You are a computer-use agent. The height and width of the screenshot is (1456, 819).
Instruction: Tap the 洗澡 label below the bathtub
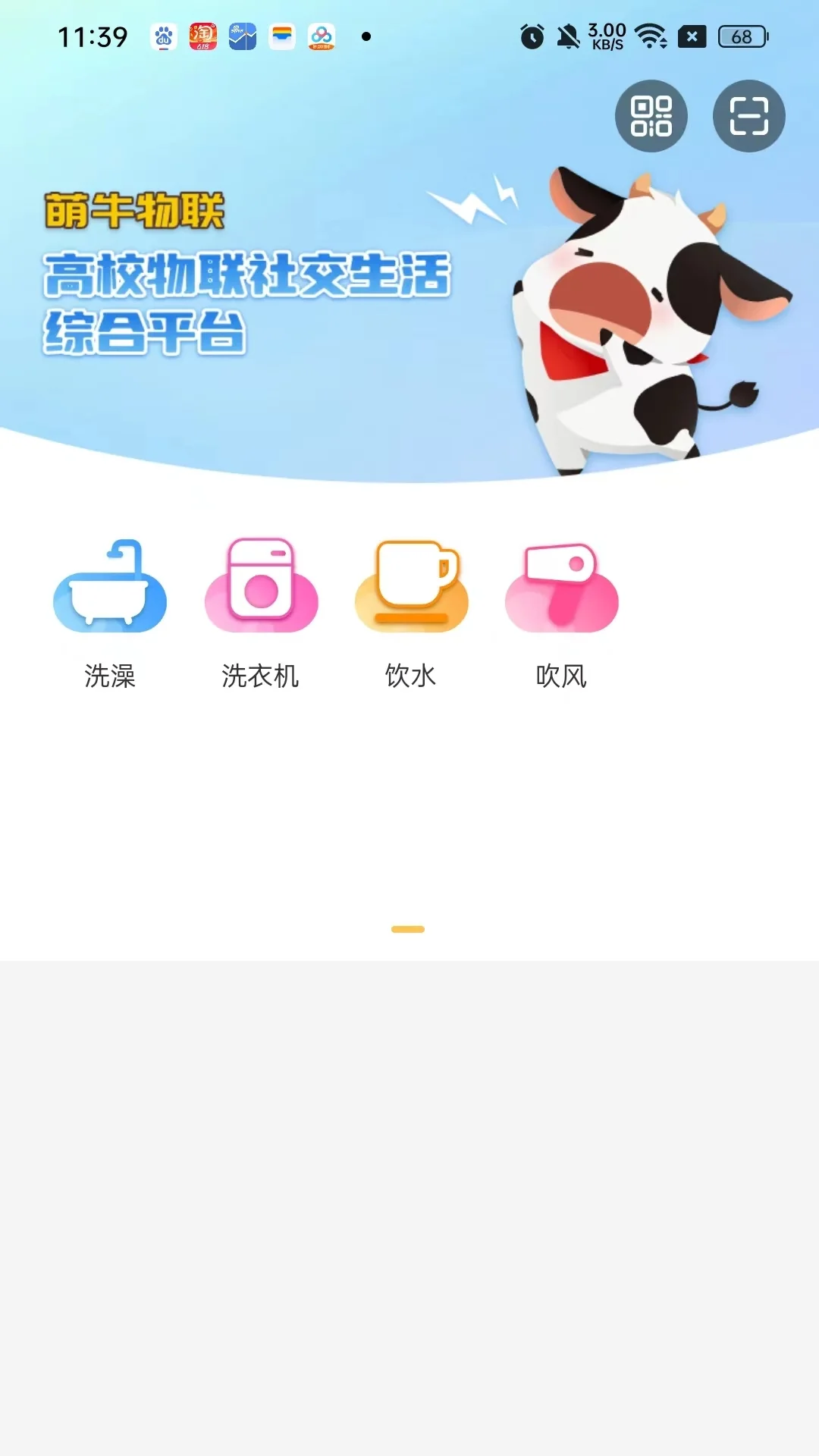pyautogui.click(x=111, y=677)
